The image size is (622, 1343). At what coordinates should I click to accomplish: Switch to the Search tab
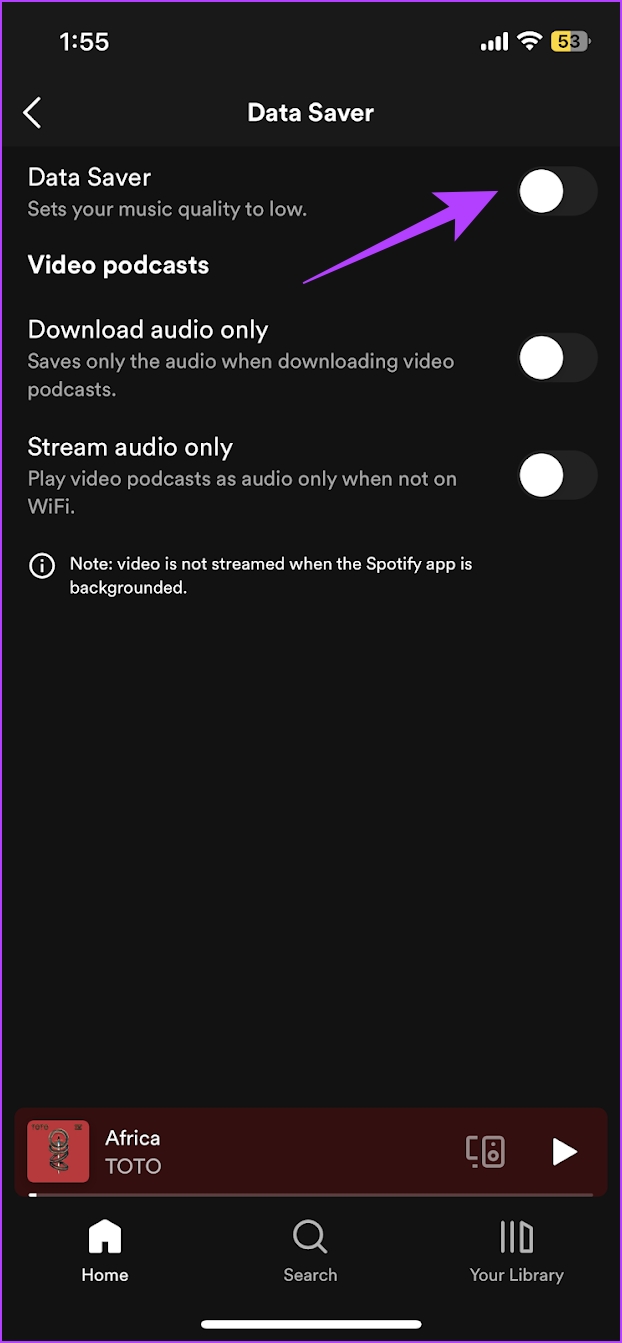[x=310, y=1251]
